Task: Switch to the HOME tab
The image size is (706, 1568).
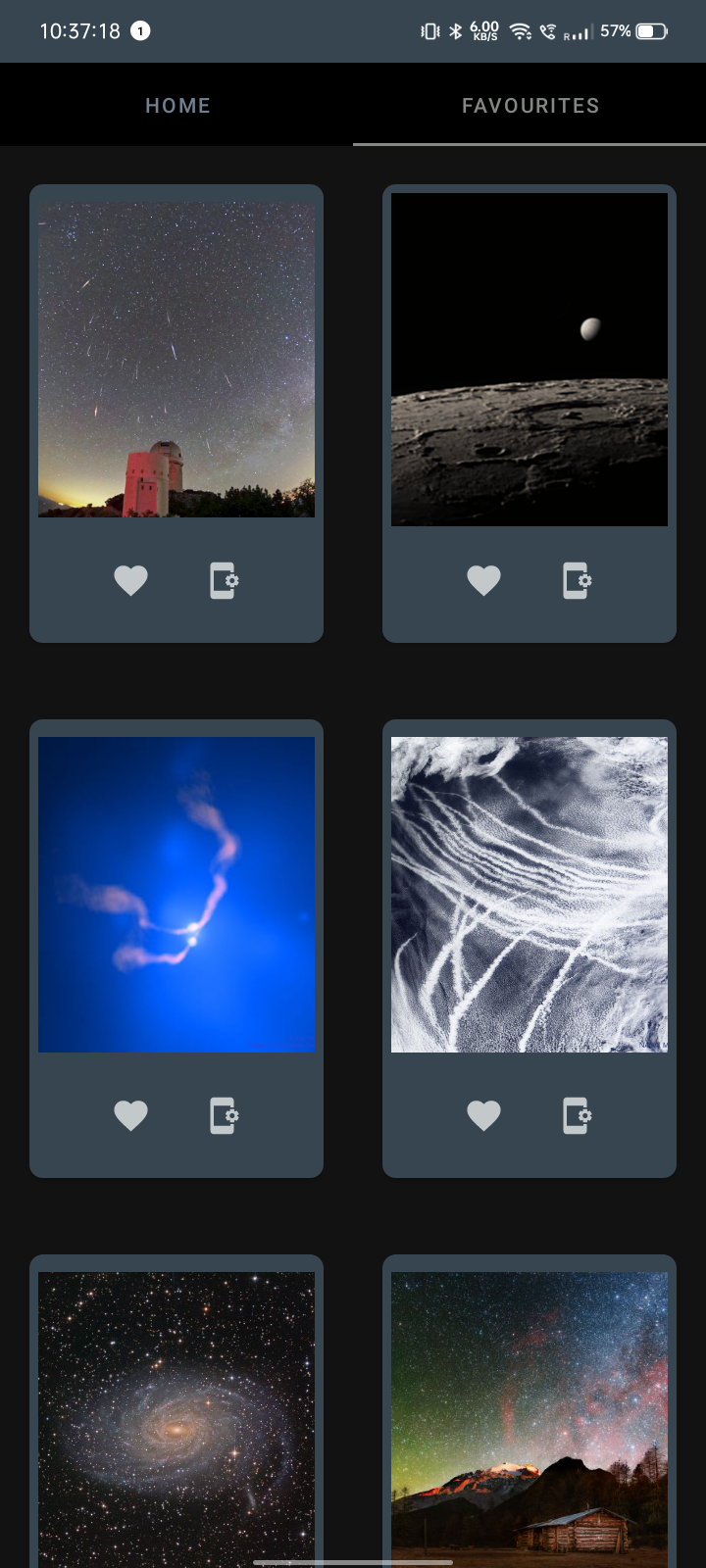Action: click(176, 105)
